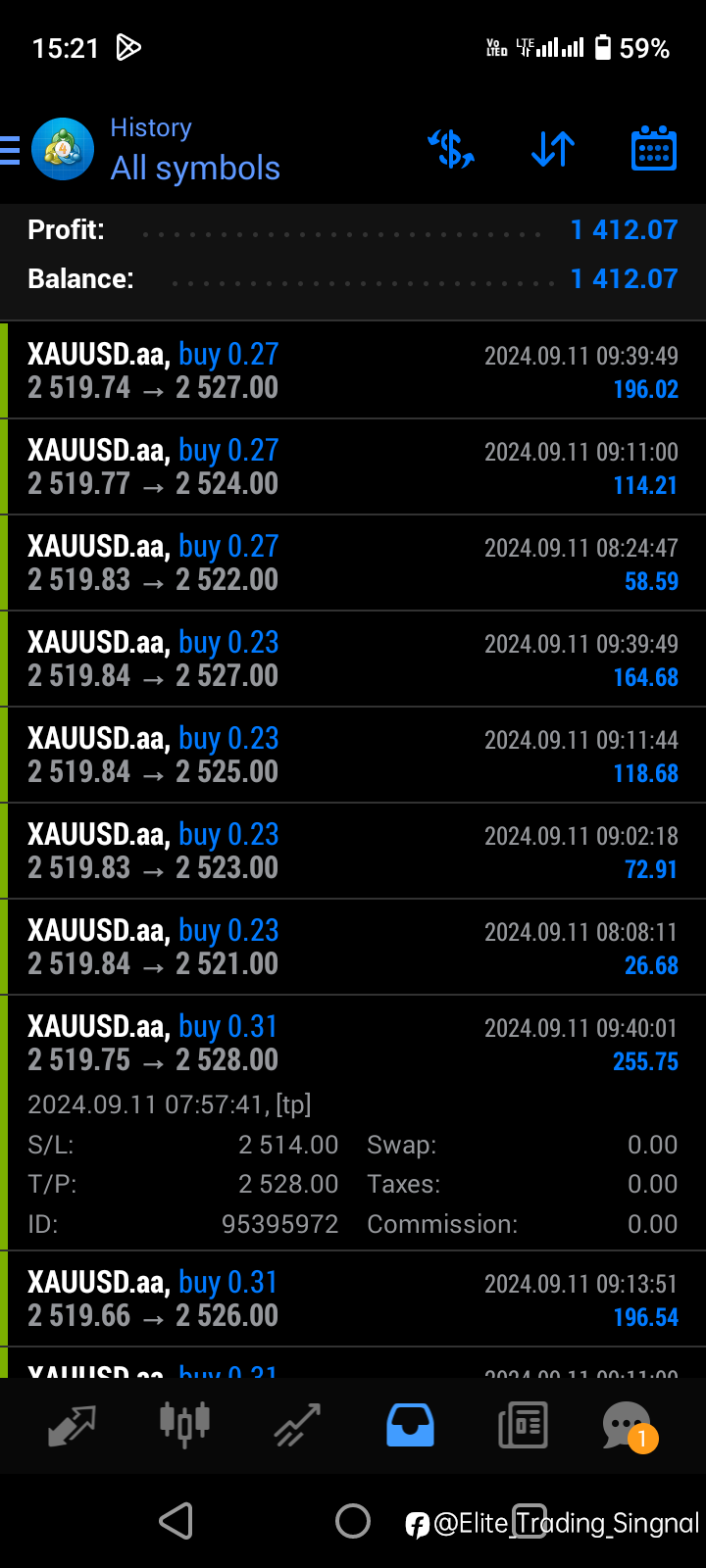Open the News tab

pyautogui.click(x=523, y=1425)
